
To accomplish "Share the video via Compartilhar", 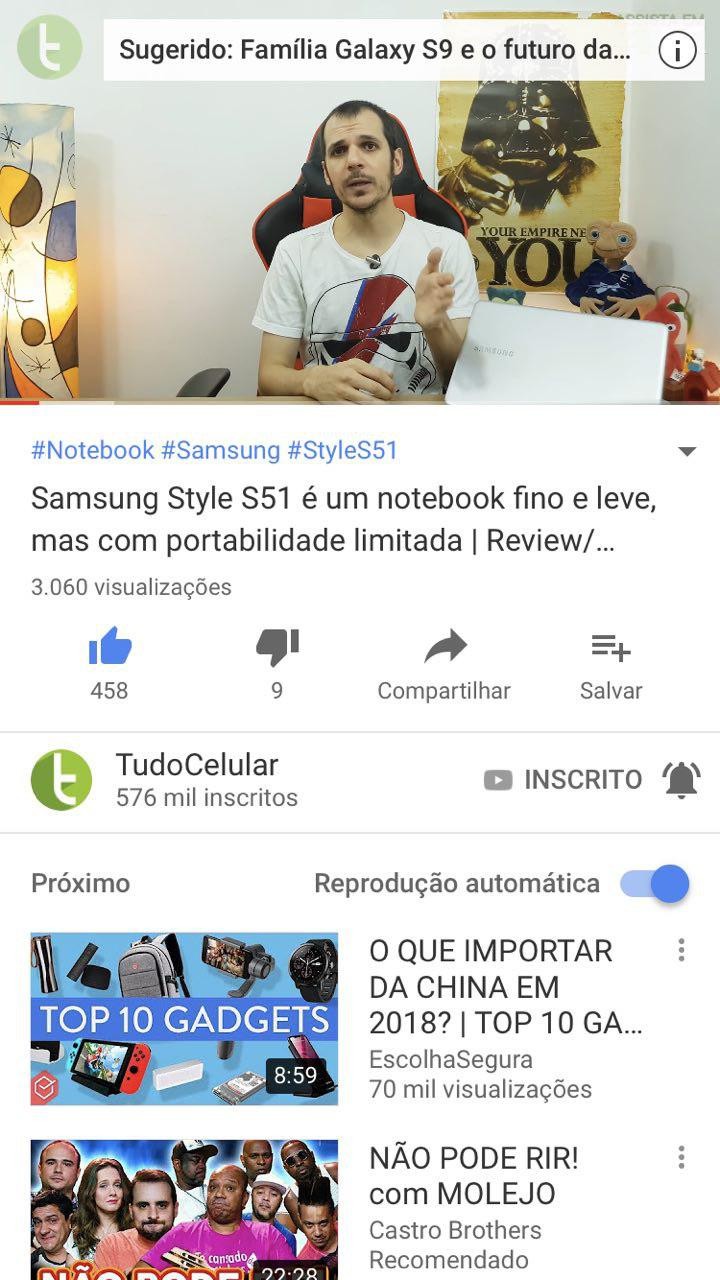I will (x=444, y=662).
